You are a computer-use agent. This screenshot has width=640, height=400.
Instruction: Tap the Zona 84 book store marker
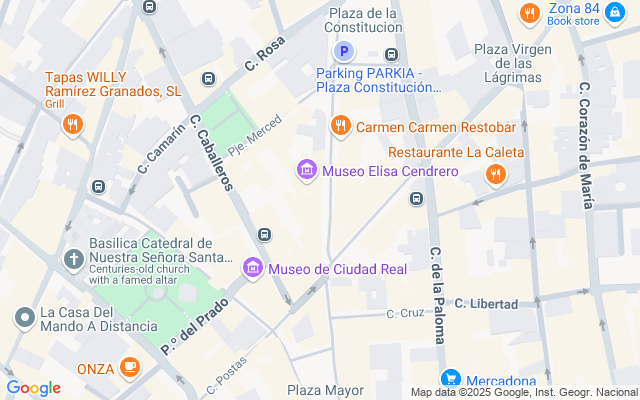click(x=530, y=13)
